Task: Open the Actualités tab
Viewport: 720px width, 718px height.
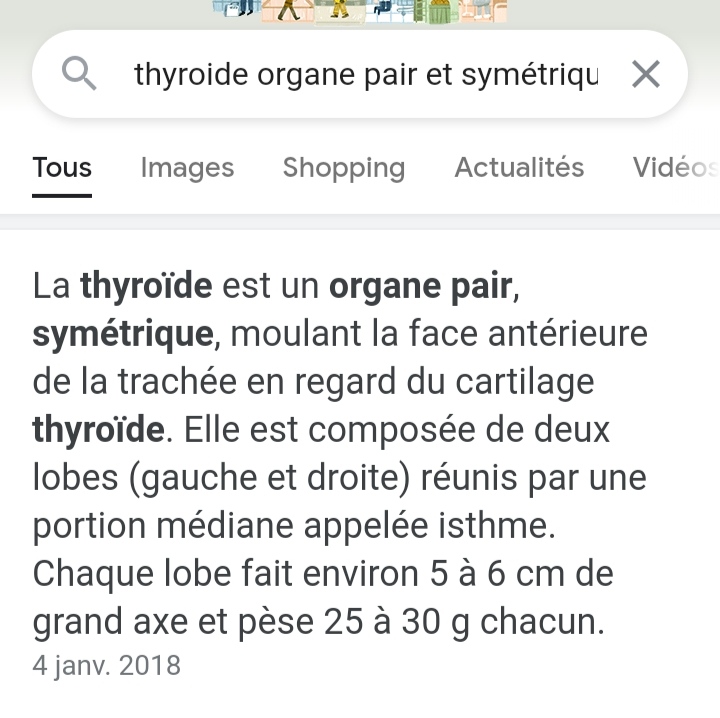Action: click(x=519, y=168)
